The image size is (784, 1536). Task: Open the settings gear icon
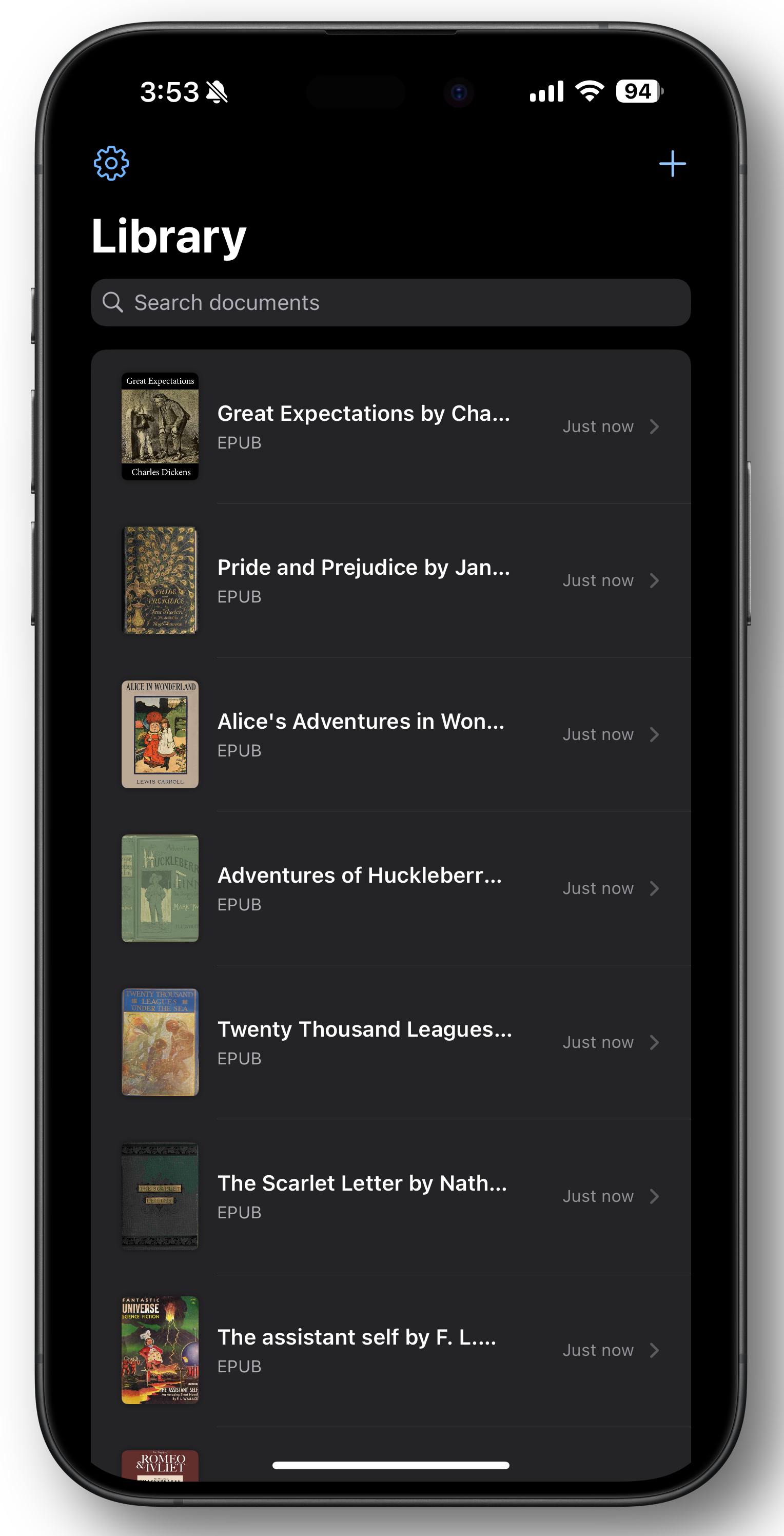tap(111, 163)
